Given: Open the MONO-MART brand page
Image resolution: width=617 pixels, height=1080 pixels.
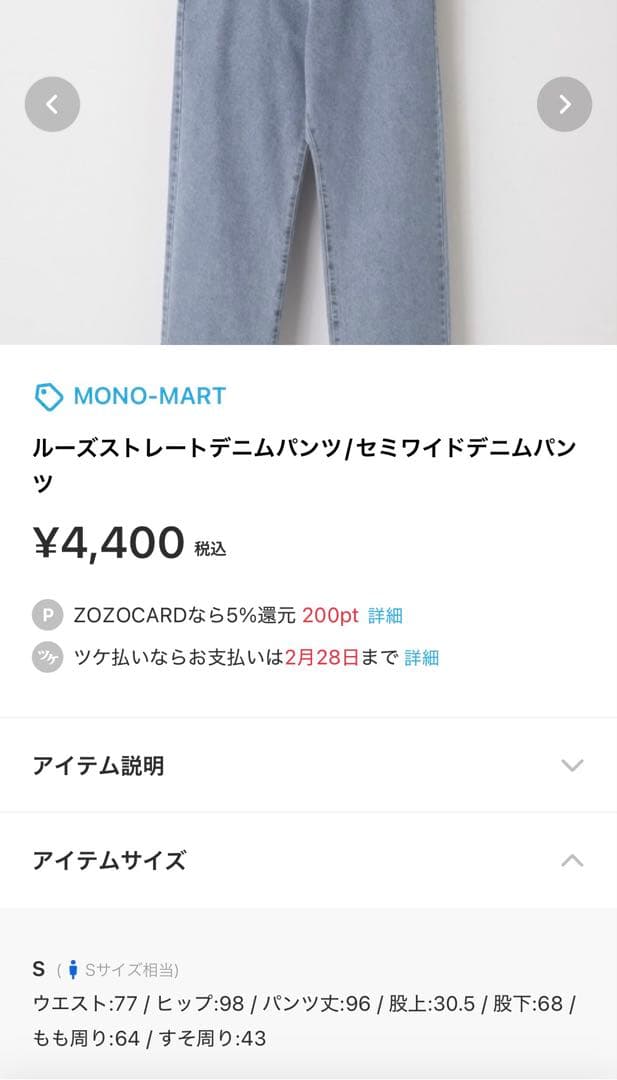Looking at the screenshot, I should 149,396.
